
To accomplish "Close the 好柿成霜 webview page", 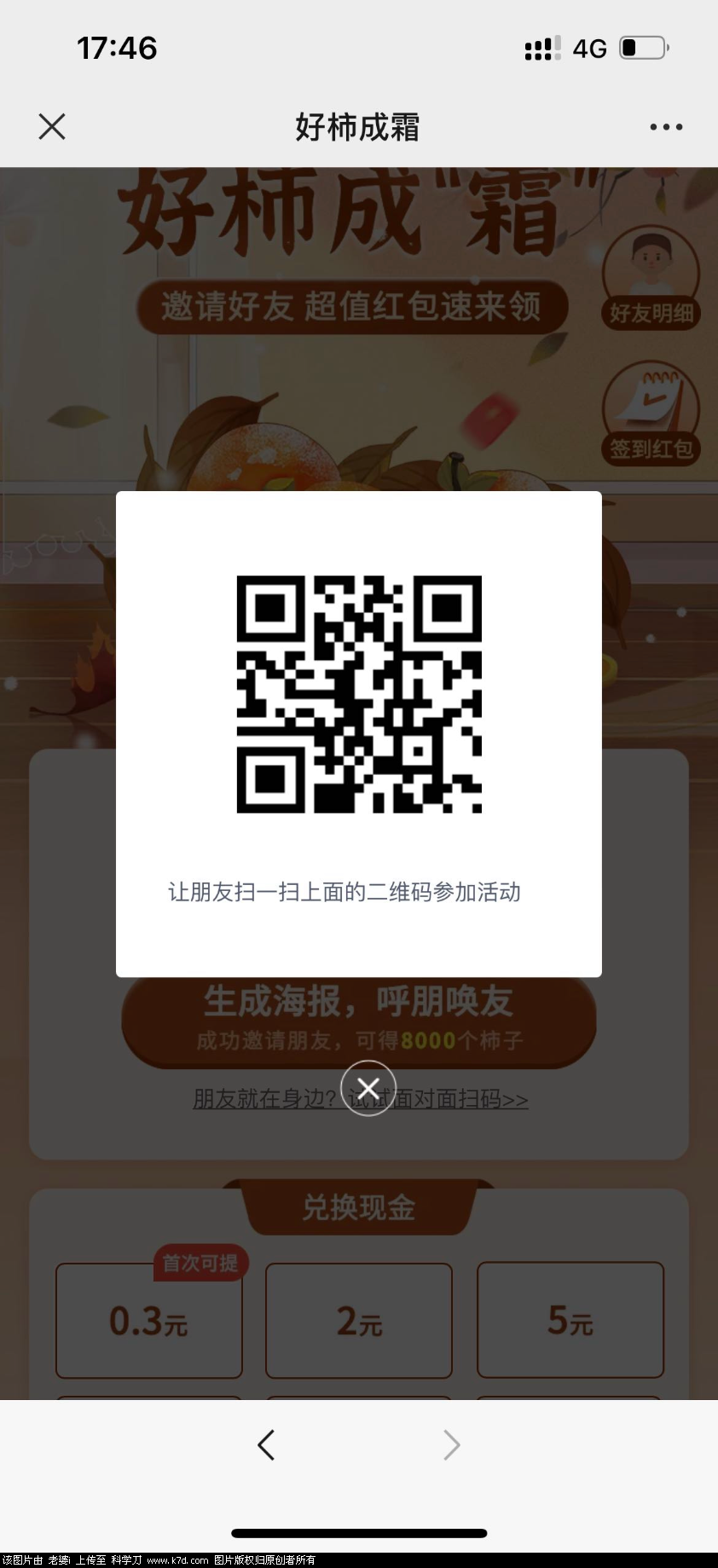I will pyautogui.click(x=52, y=127).
